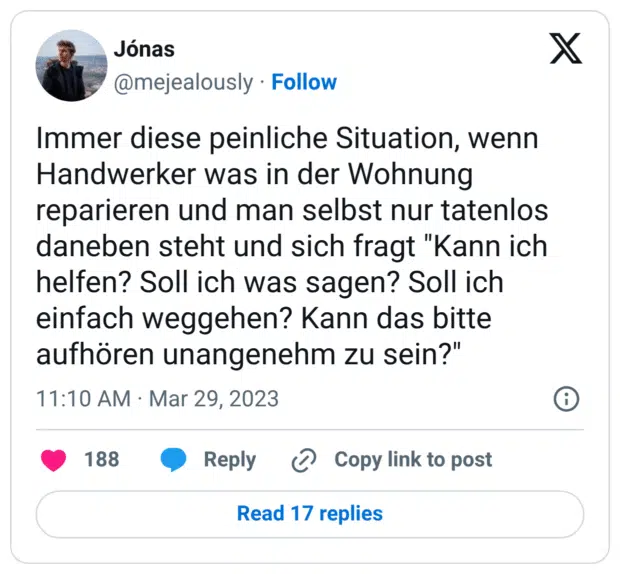The height and width of the screenshot is (574, 620).
Task: Open the X logo link
Action: point(566,47)
